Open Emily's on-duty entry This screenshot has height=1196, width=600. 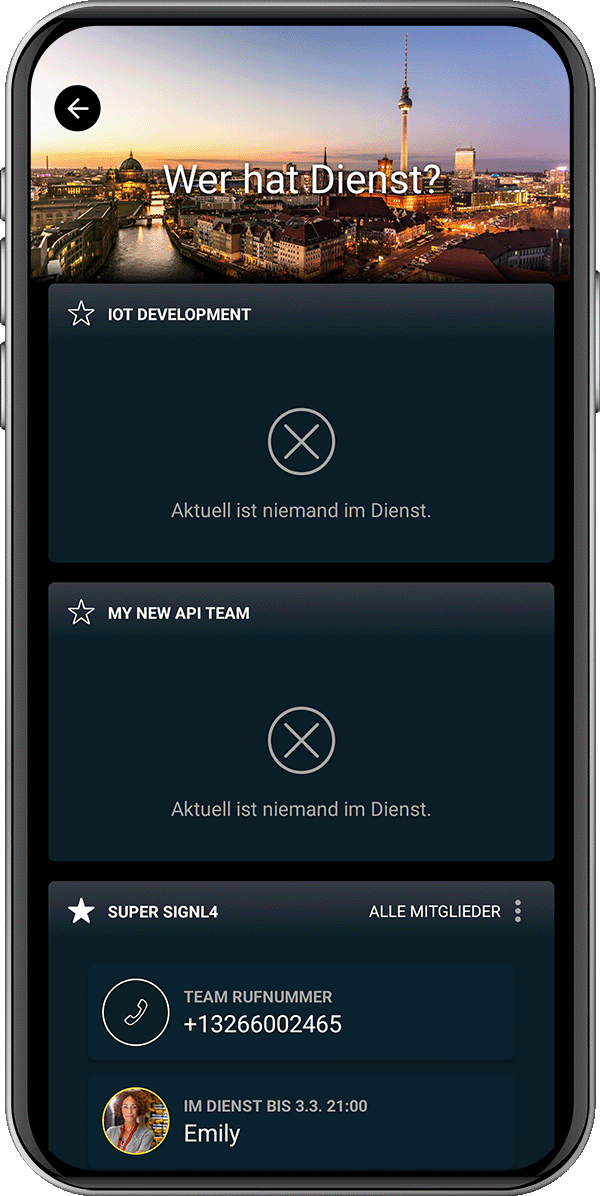[x=301, y=1121]
